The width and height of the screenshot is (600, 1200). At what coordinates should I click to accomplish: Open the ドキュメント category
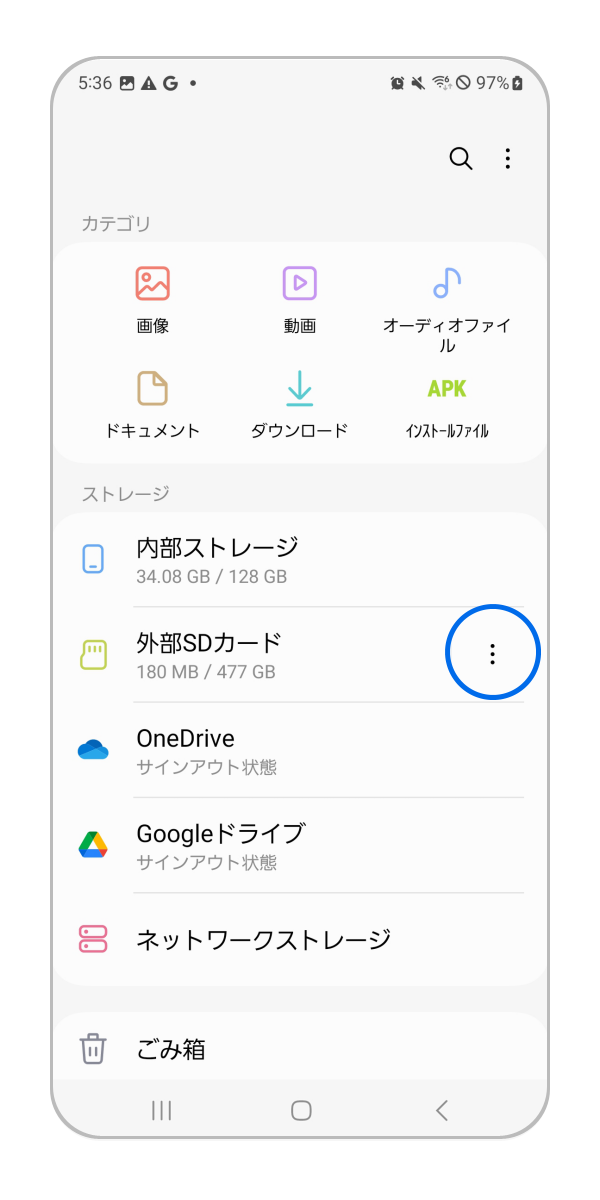click(x=153, y=404)
